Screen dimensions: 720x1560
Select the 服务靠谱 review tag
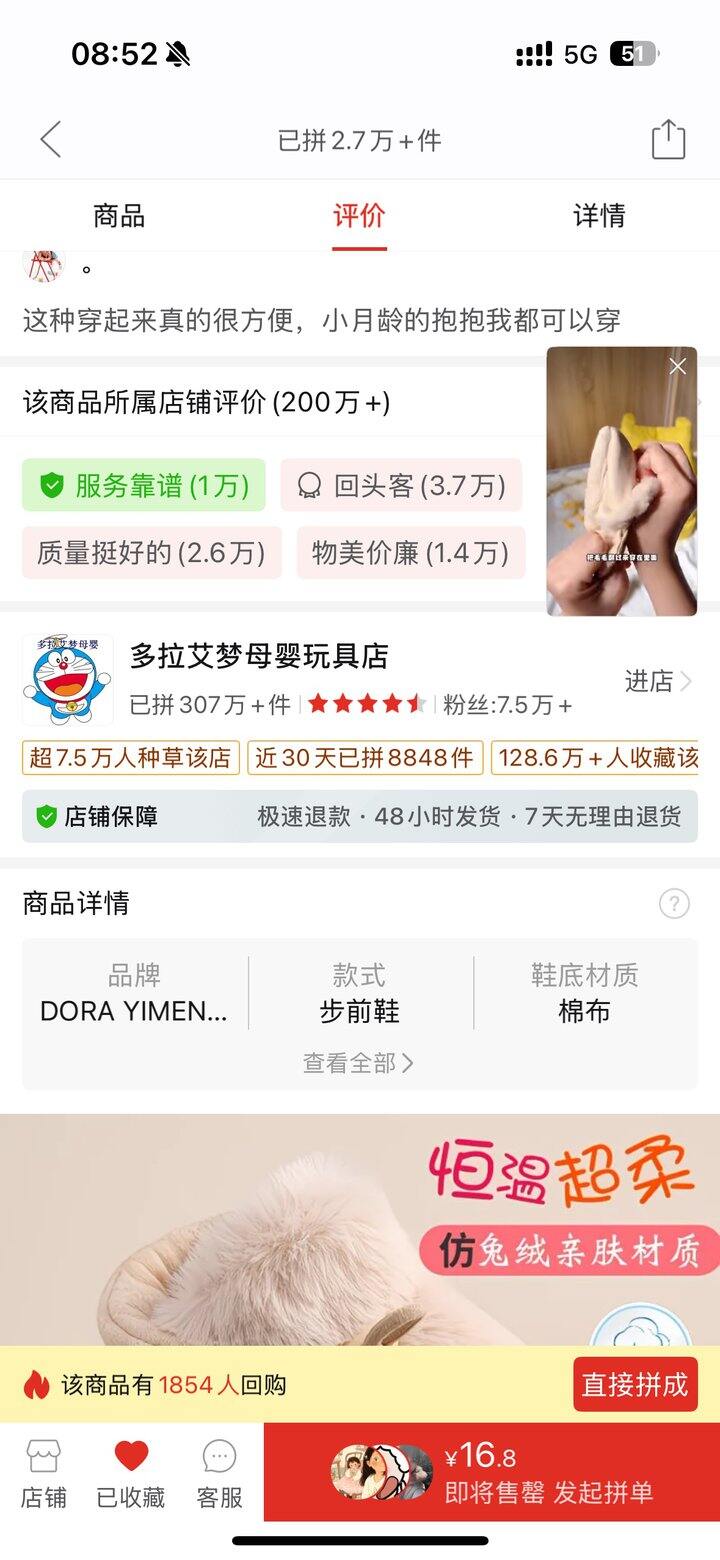coord(144,486)
